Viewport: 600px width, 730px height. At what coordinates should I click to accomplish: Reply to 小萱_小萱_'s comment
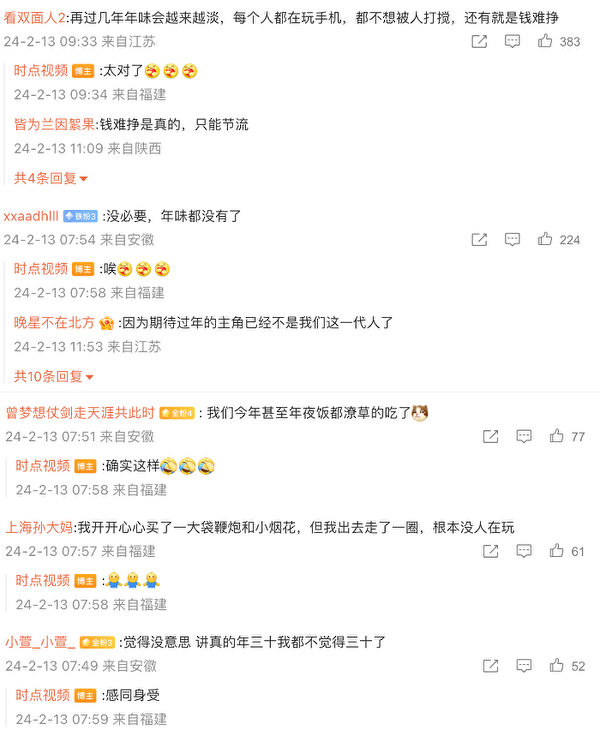[x=523, y=665]
